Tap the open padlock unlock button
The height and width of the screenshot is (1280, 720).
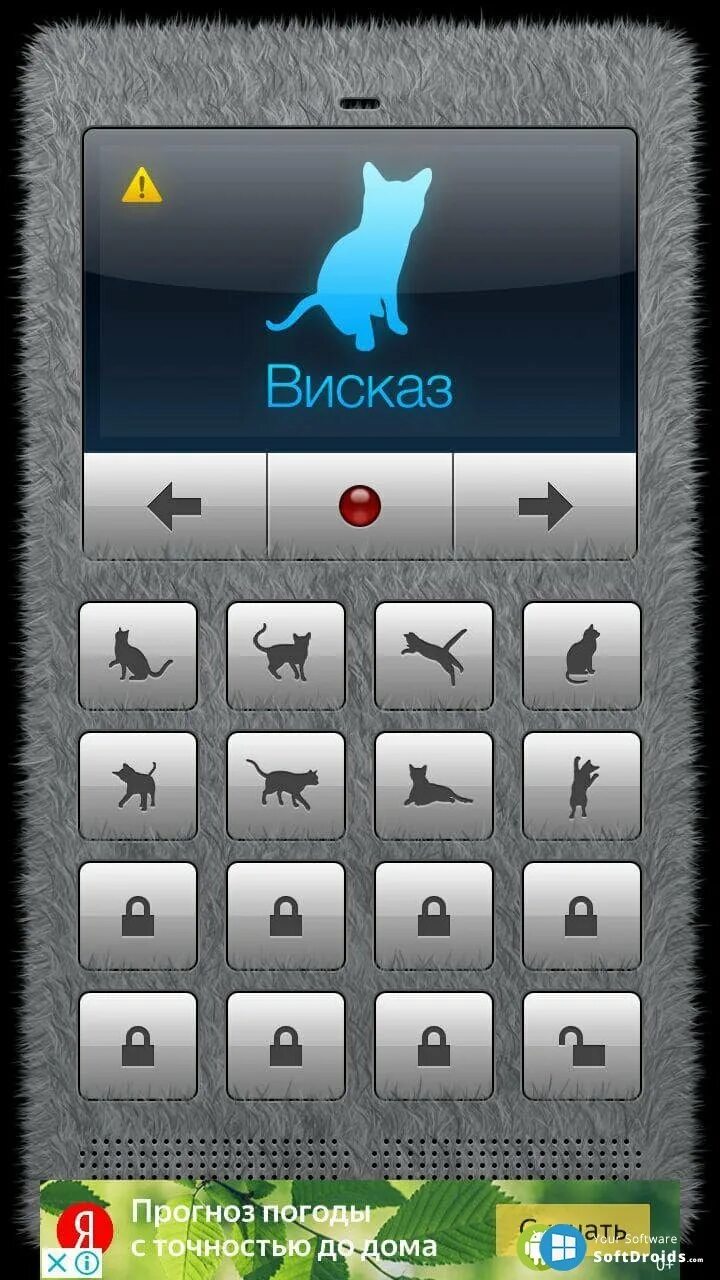point(582,1046)
